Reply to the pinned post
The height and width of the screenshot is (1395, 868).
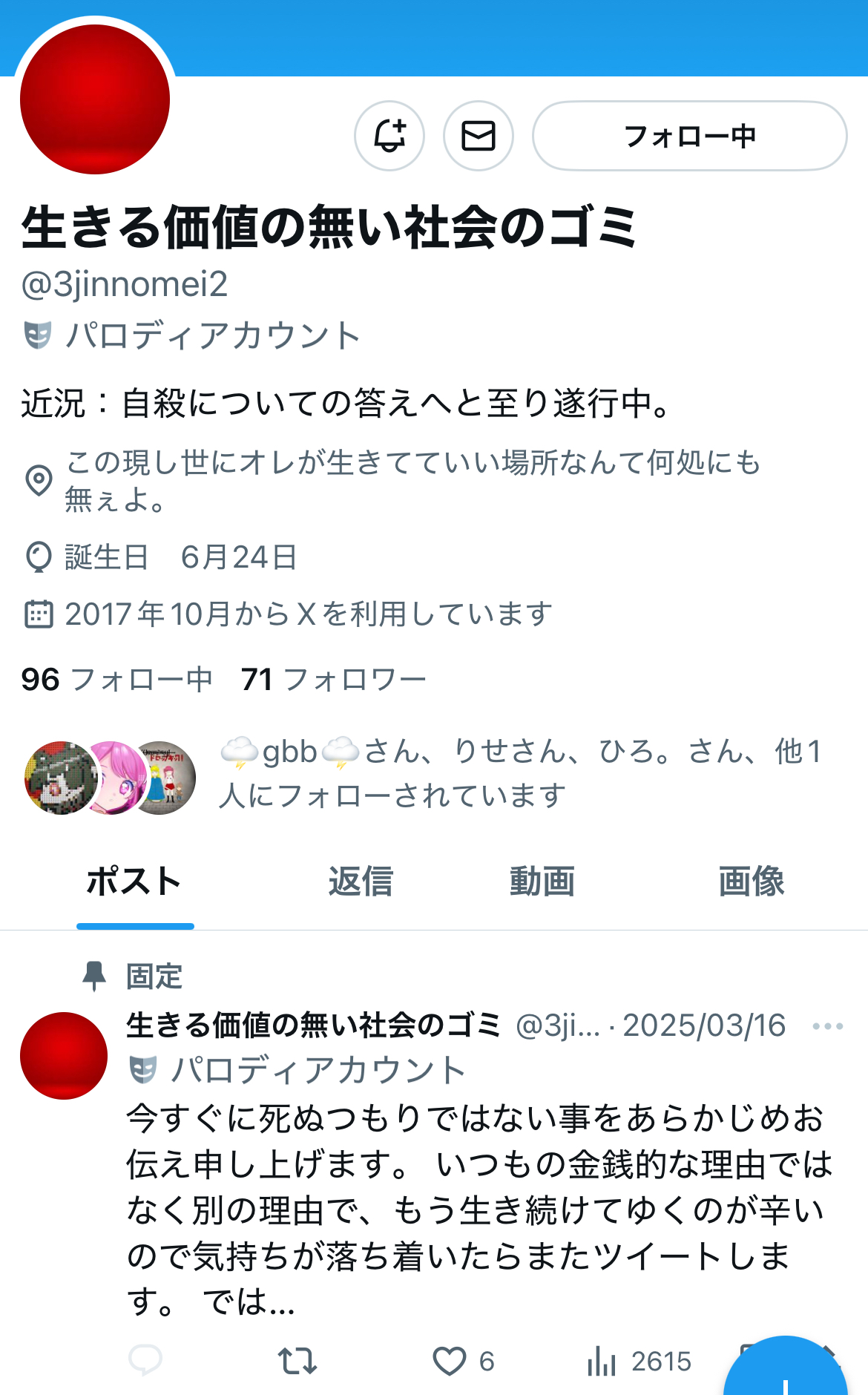coord(145,1359)
